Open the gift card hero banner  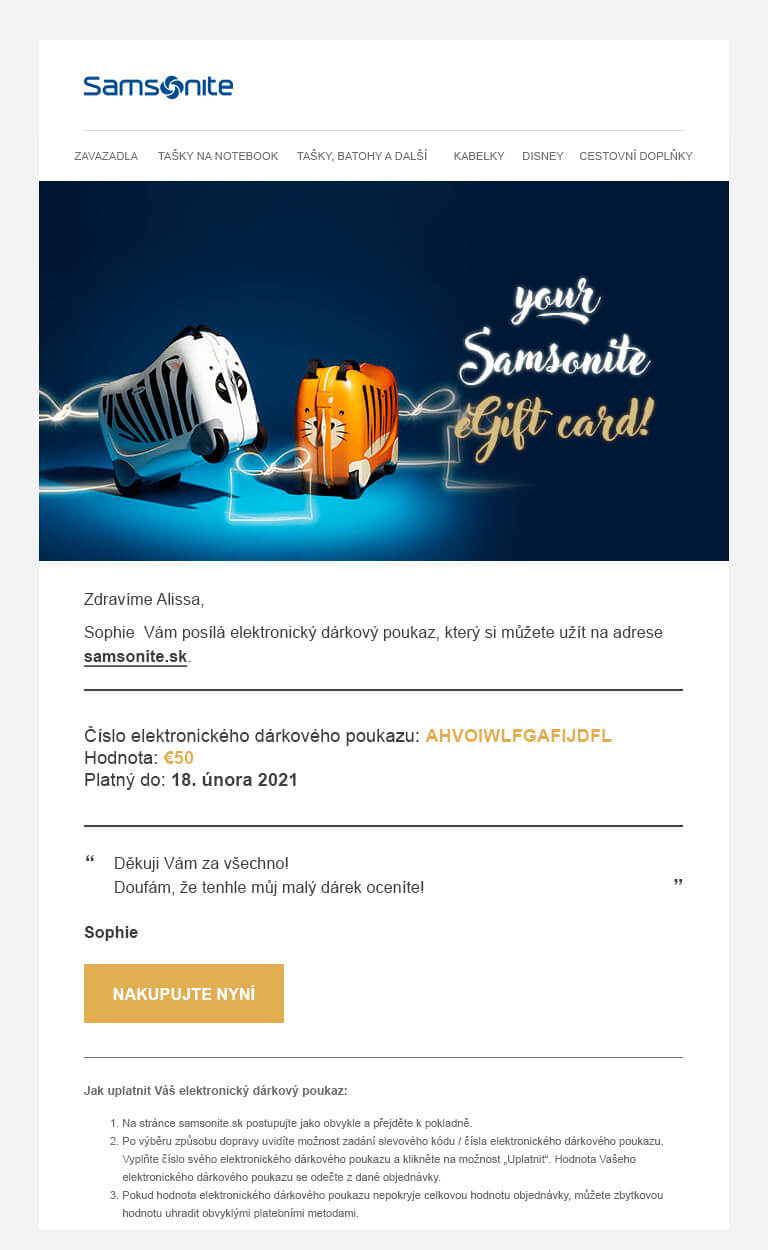(384, 371)
